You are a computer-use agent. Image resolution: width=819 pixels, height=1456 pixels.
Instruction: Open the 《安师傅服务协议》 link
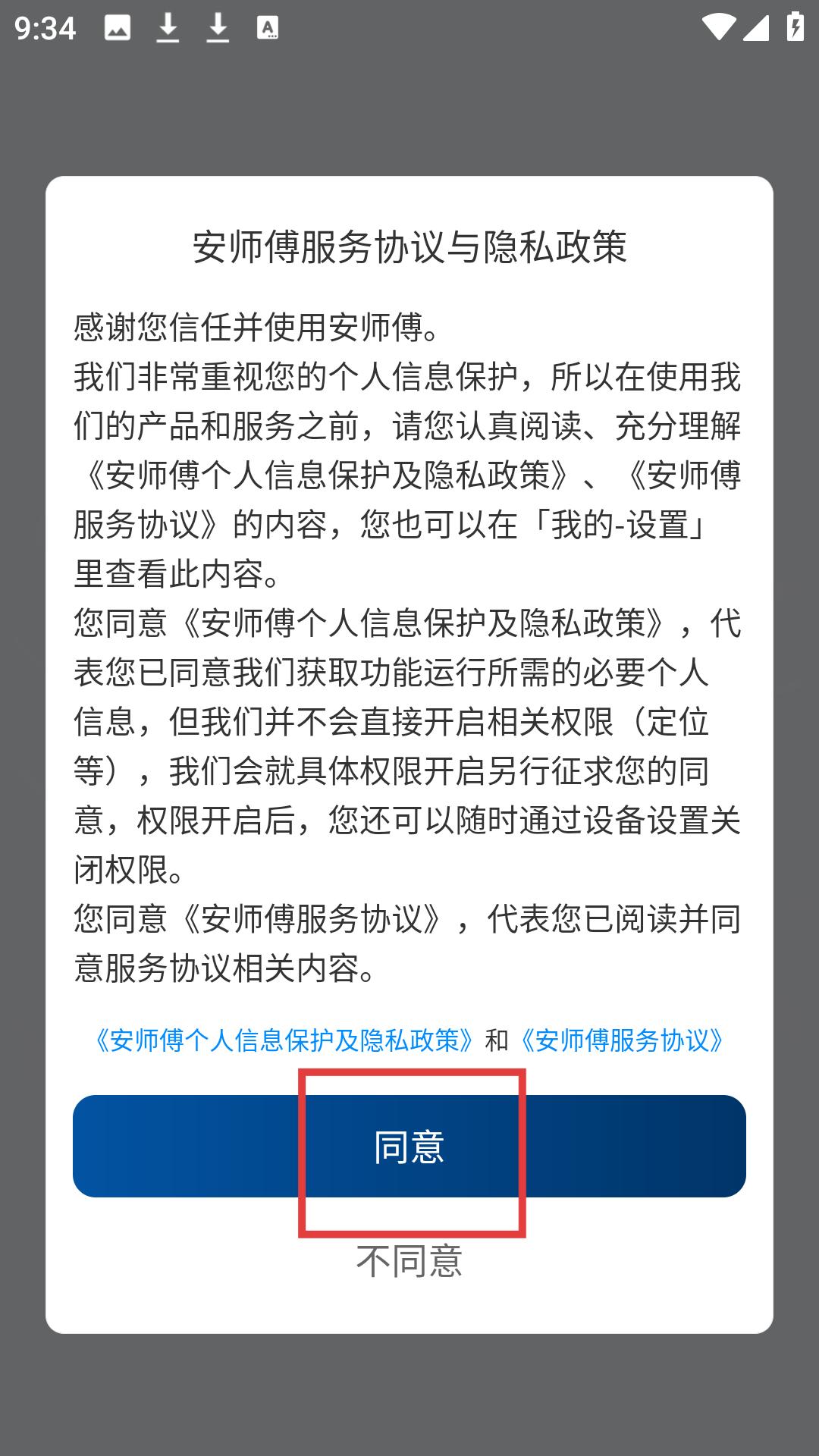622,1040
